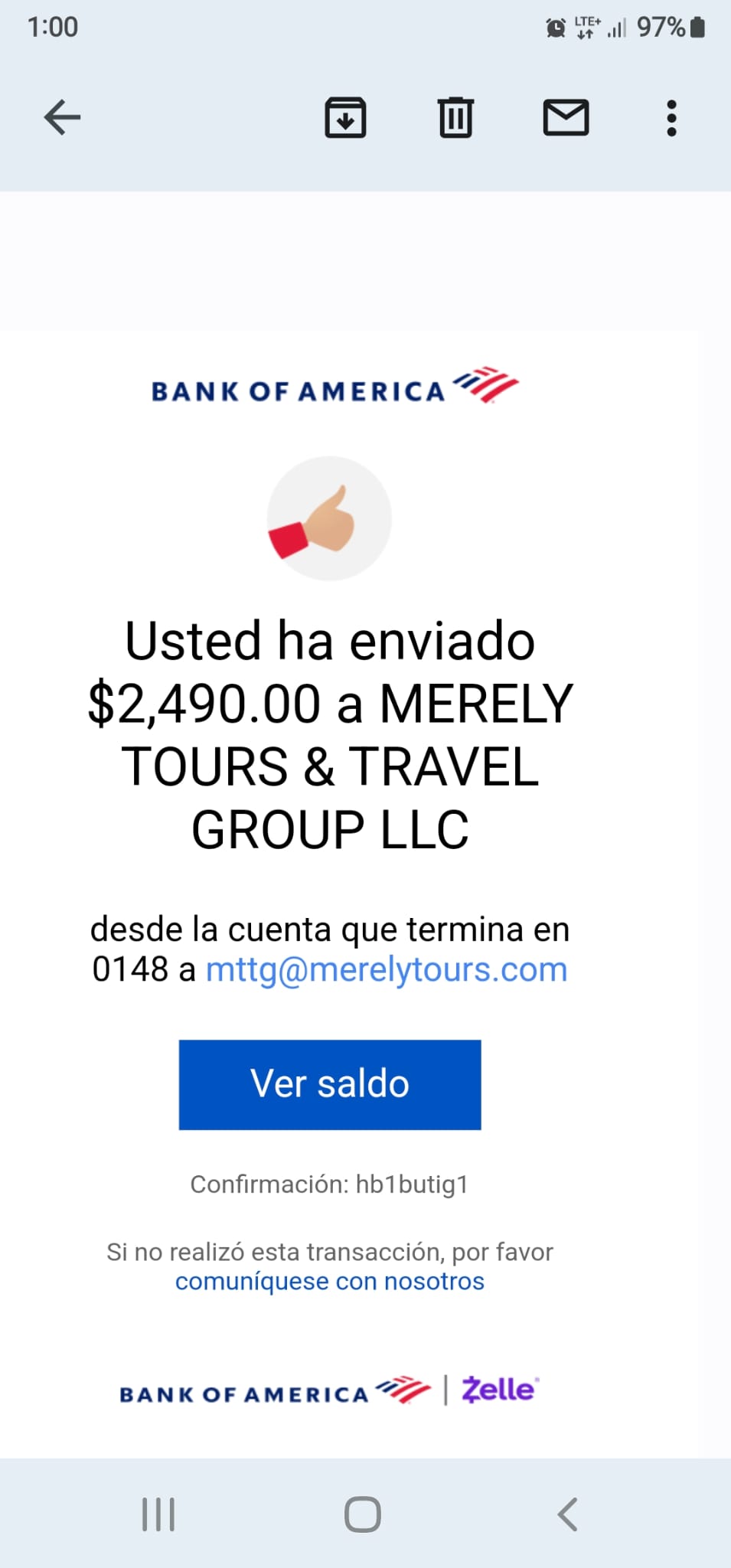Viewport: 731px width, 1568px height.
Task: Open recent apps from navigation bar
Action: pos(158,1514)
